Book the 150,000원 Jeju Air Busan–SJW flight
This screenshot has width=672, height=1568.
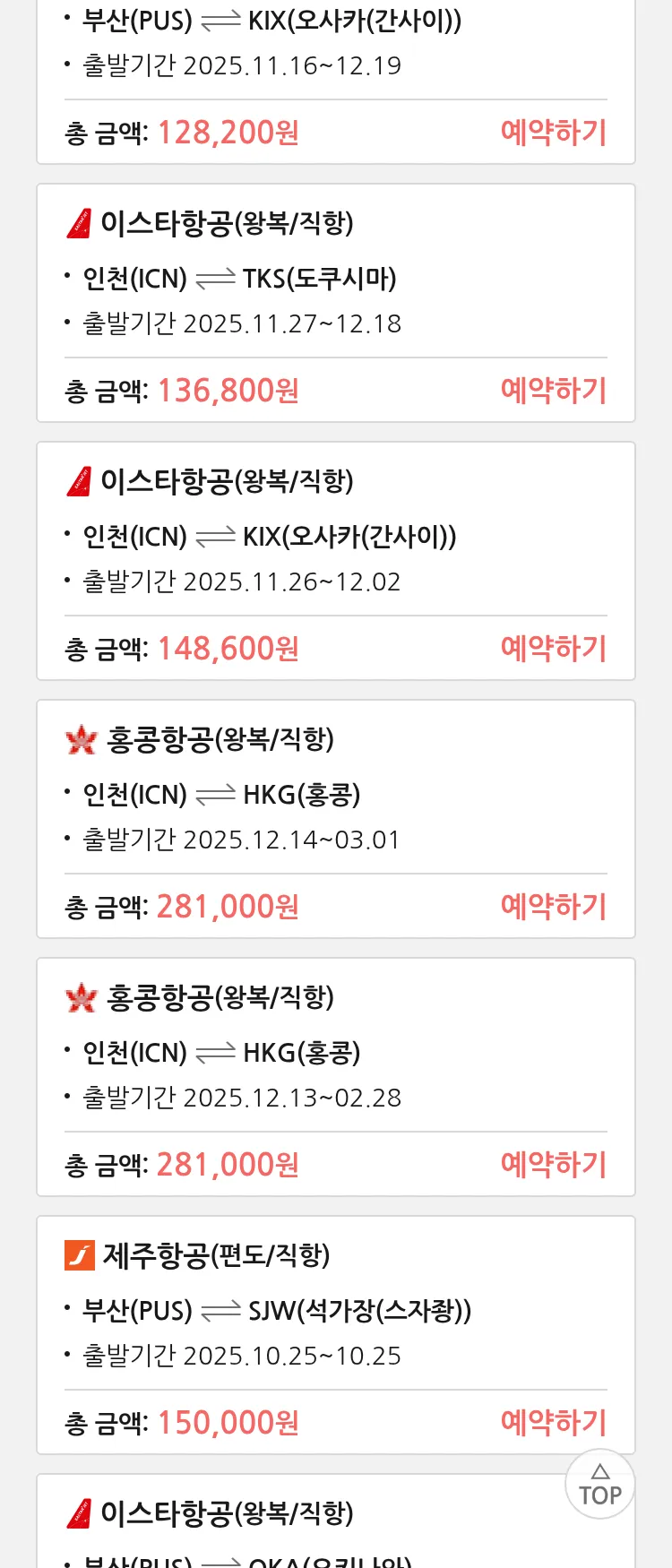[x=553, y=1423]
